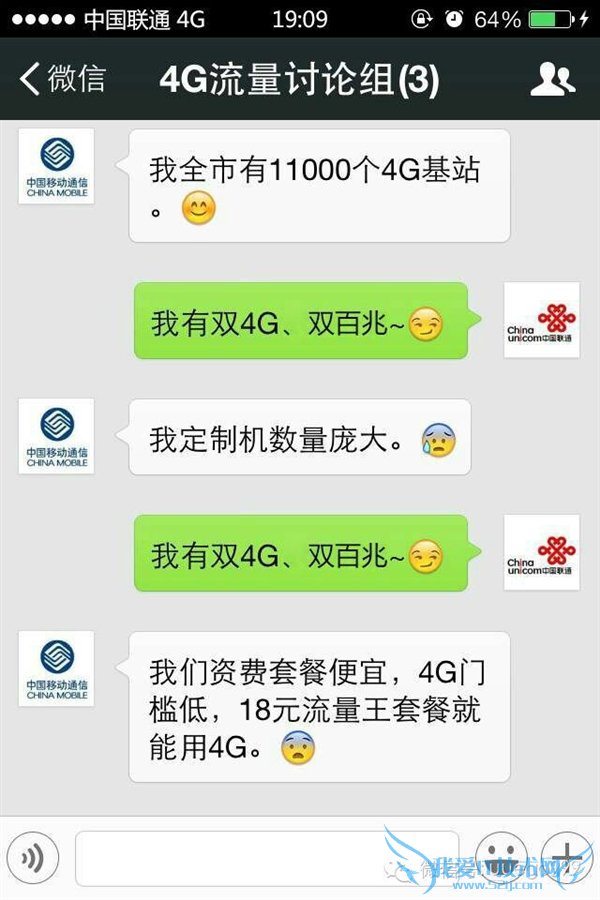Go back to the 微信 chat list
Screen dimensions: 600x900
62,79
